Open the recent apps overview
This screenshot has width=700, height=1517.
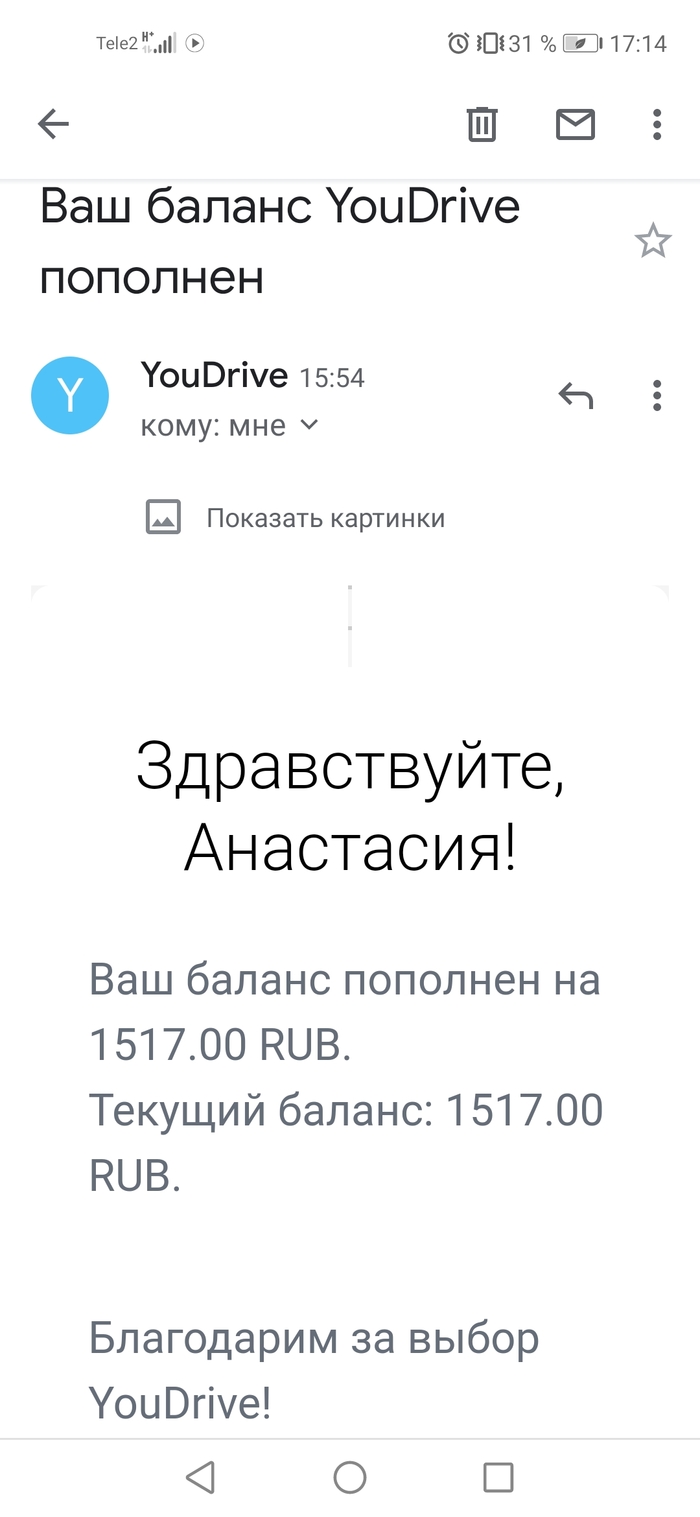tap(498, 1477)
